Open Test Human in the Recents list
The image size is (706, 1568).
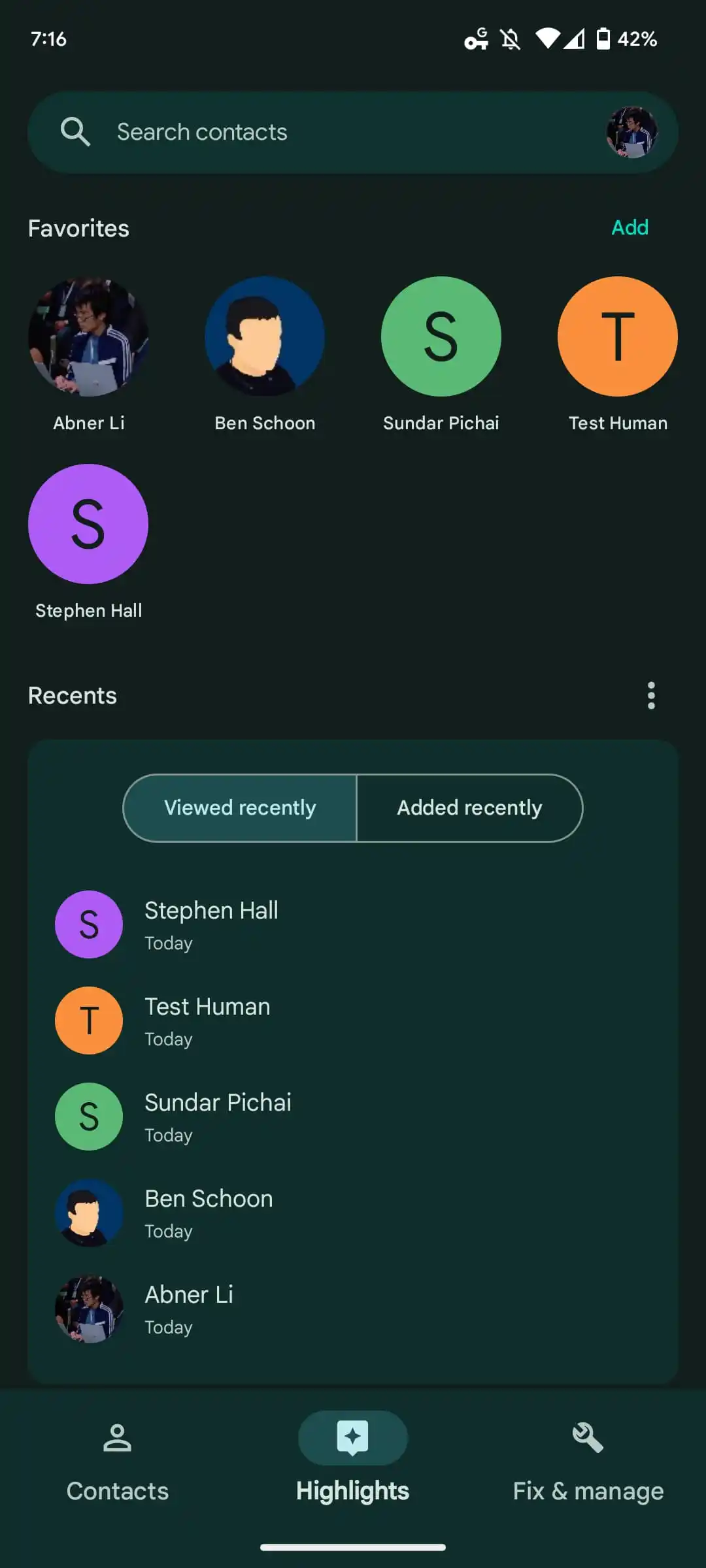207,1020
